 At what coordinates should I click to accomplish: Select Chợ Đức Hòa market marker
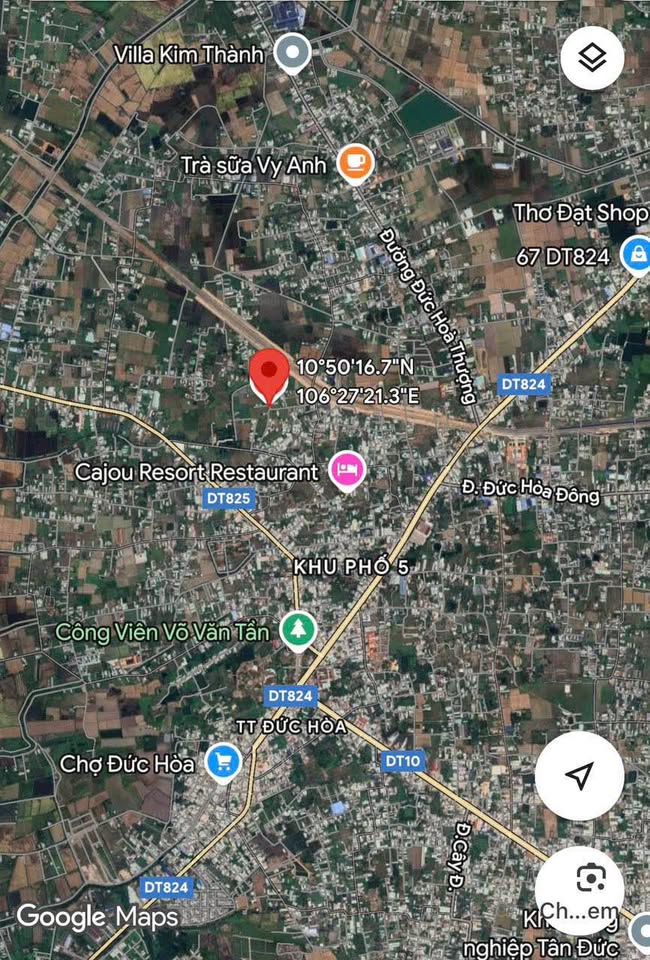(223, 763)
